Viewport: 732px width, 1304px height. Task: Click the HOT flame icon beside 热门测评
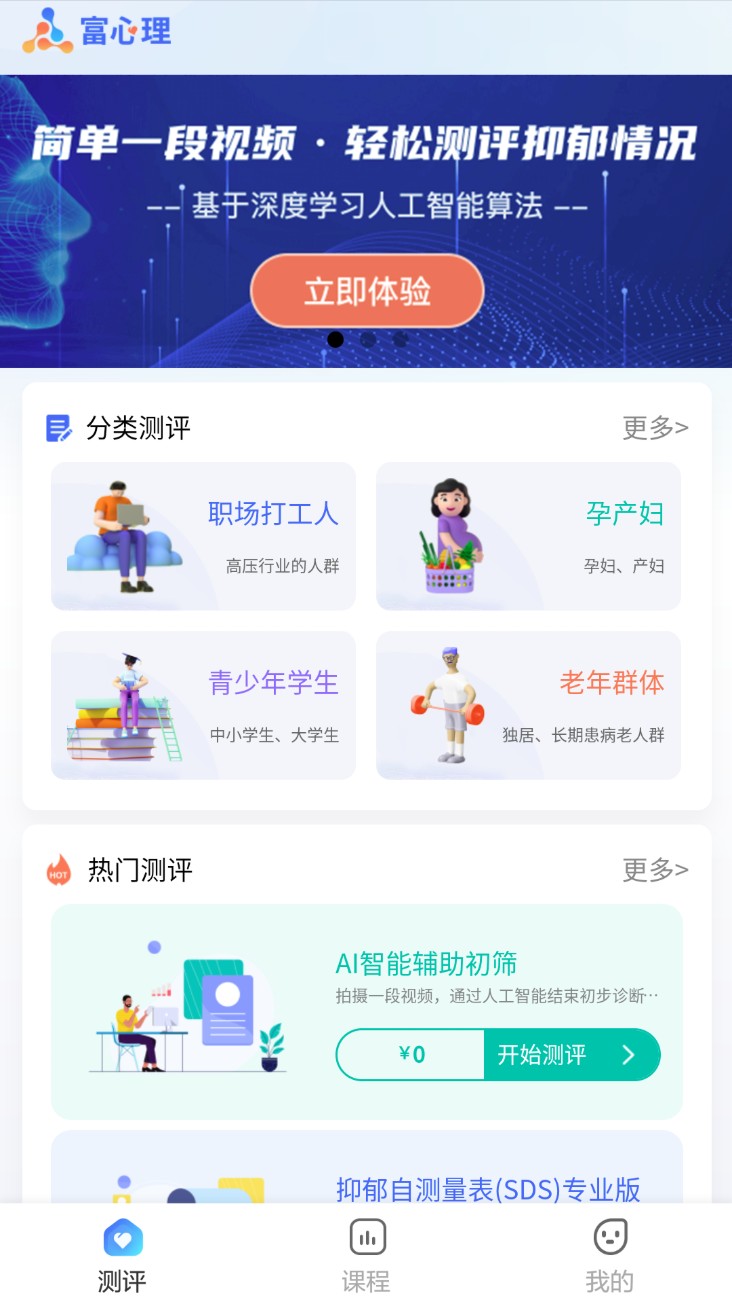tap(57, 870)
